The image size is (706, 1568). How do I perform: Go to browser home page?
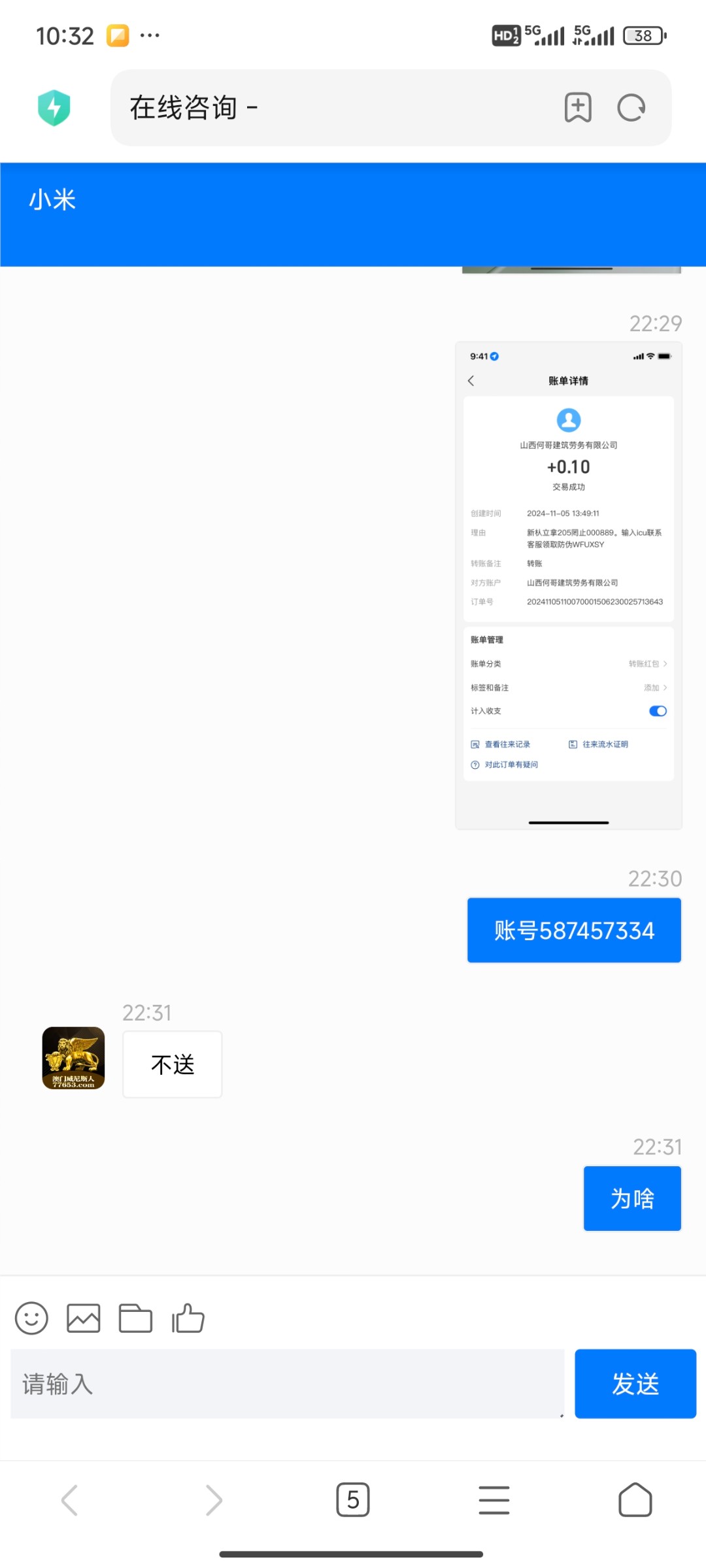635,1500
